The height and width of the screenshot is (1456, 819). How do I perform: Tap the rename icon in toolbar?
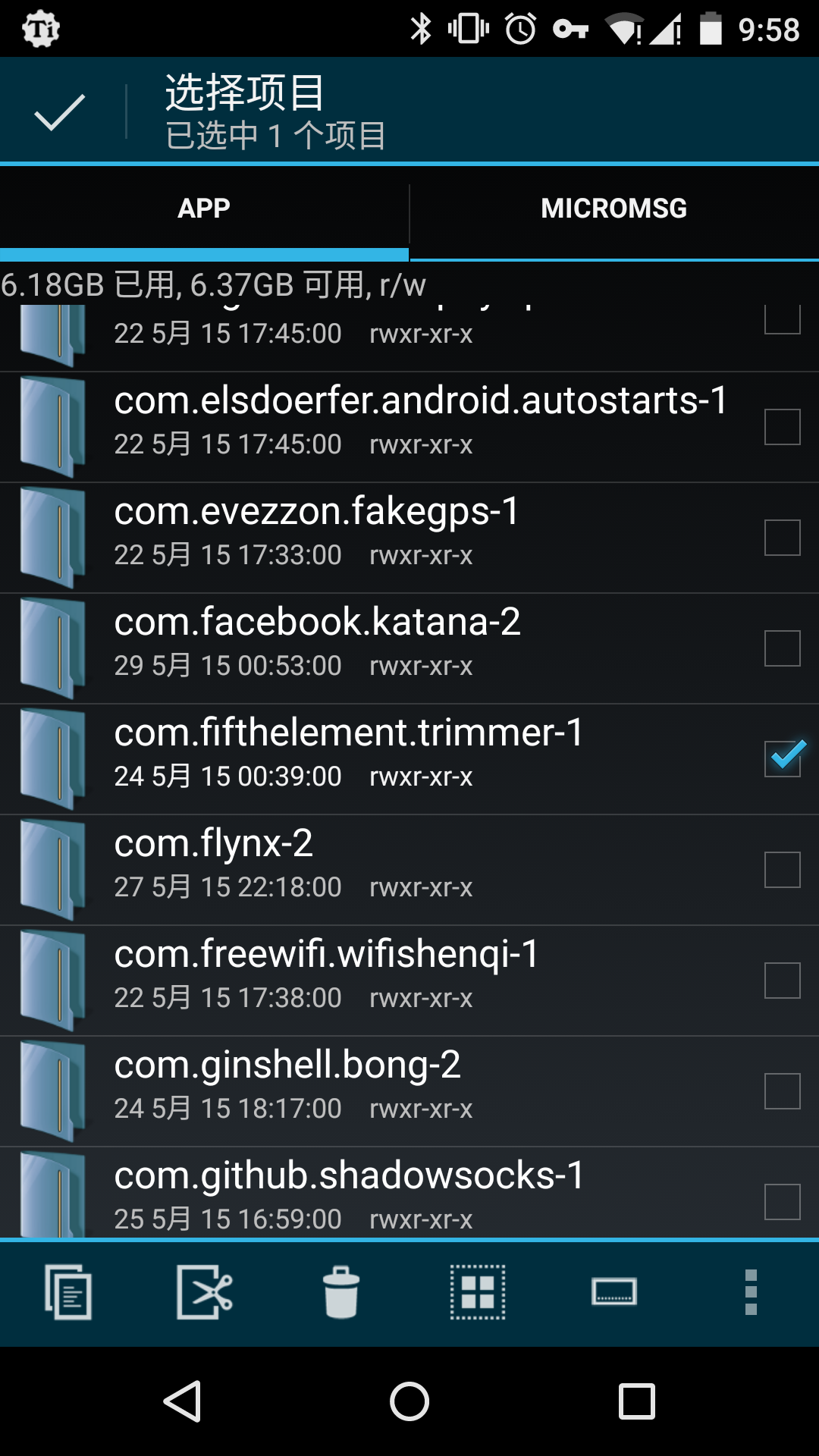point(614,1292)
